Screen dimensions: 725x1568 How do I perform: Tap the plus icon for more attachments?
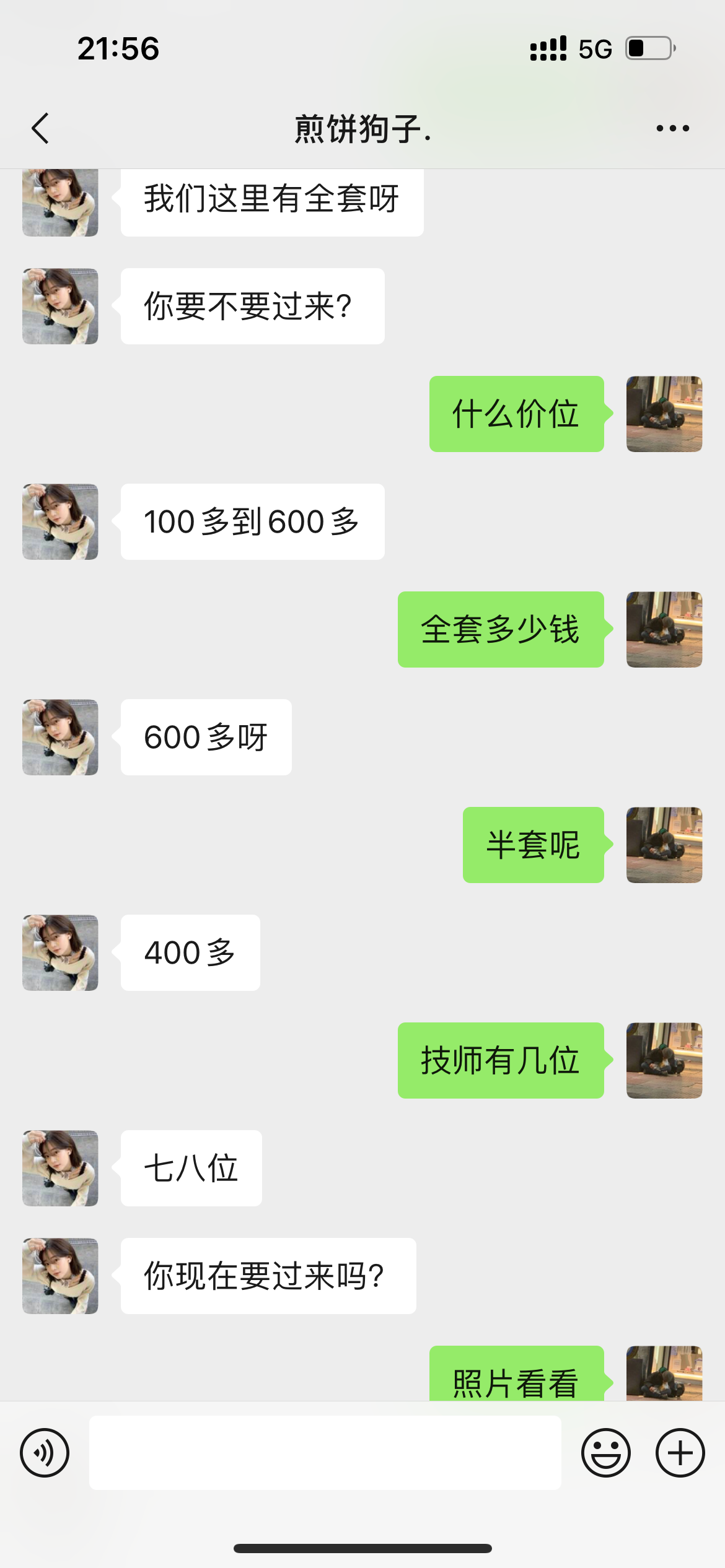point(679,1452)
